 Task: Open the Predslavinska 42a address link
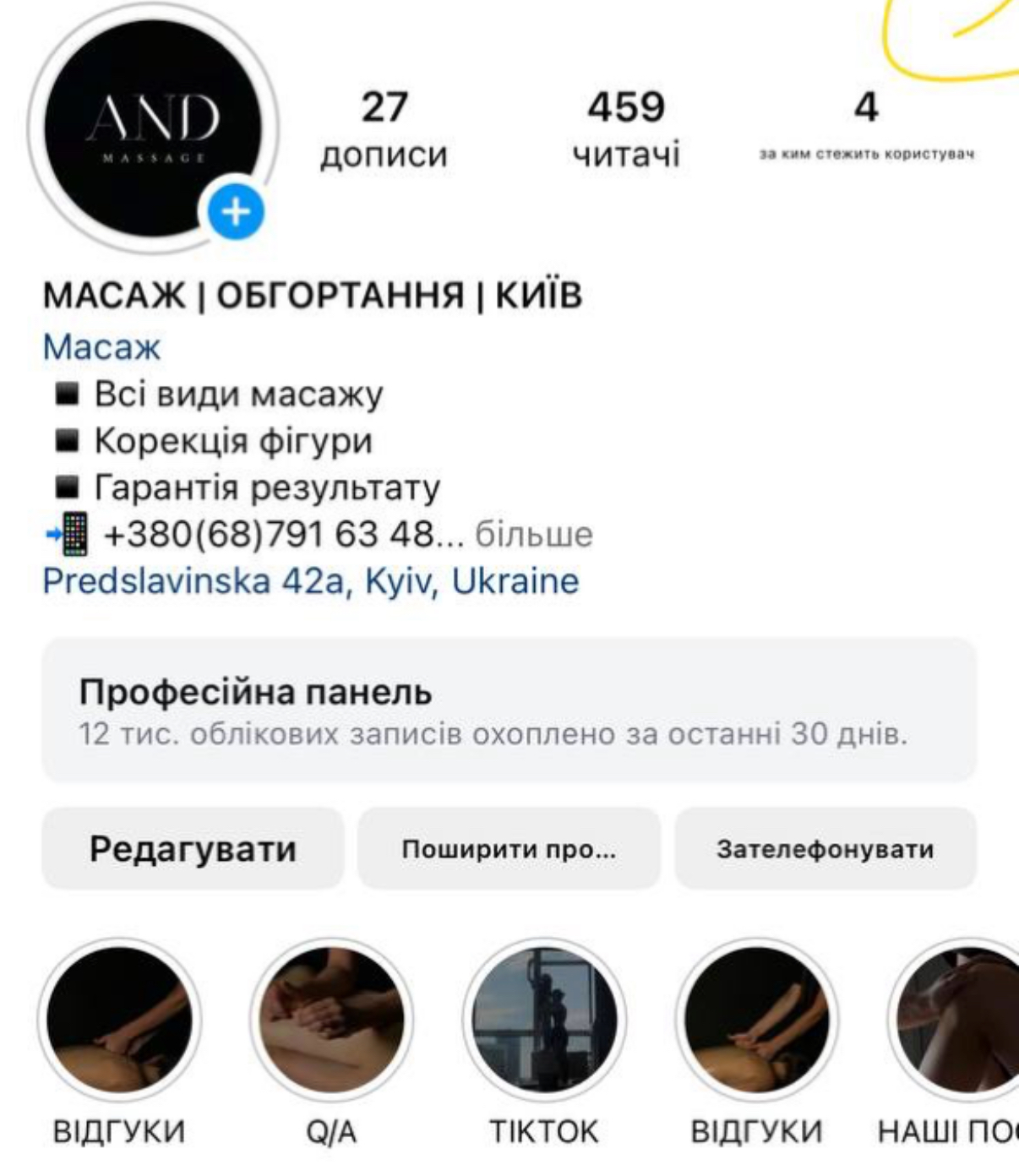coord(311,581)
